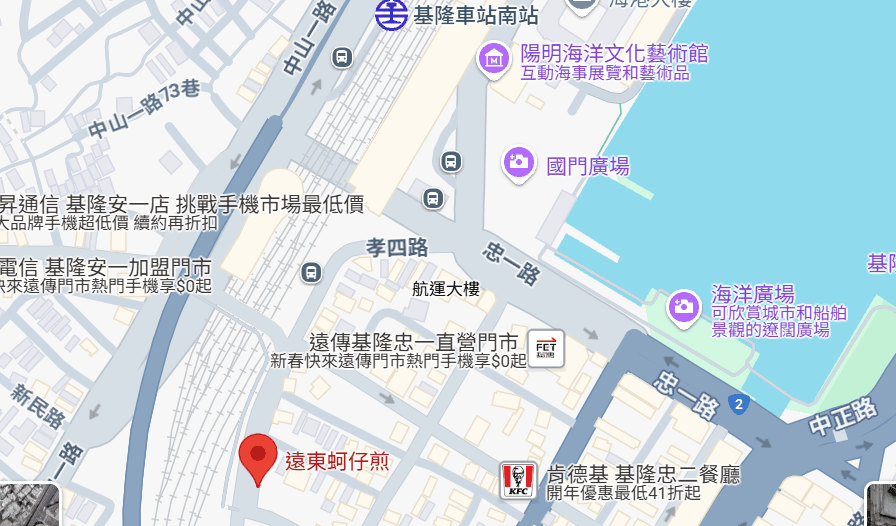Open the satellite layer thumbnail at bottom left

[x=28, y=506]
